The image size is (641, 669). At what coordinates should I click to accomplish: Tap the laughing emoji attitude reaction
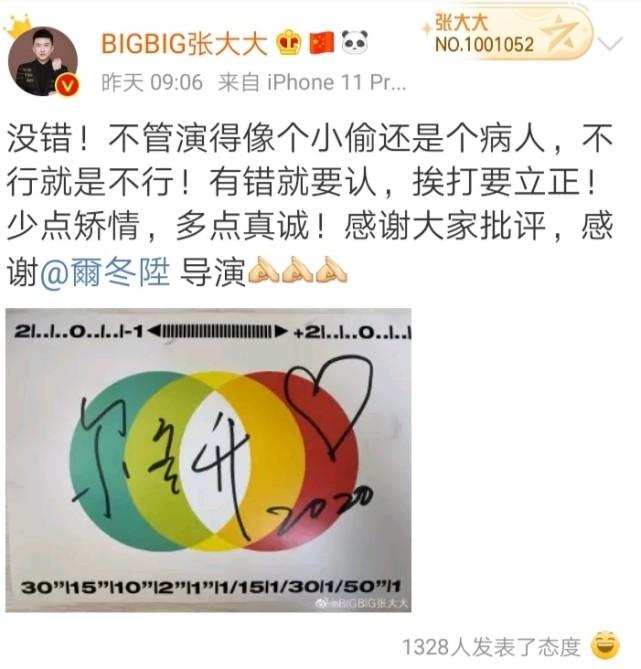pos(604,645)
